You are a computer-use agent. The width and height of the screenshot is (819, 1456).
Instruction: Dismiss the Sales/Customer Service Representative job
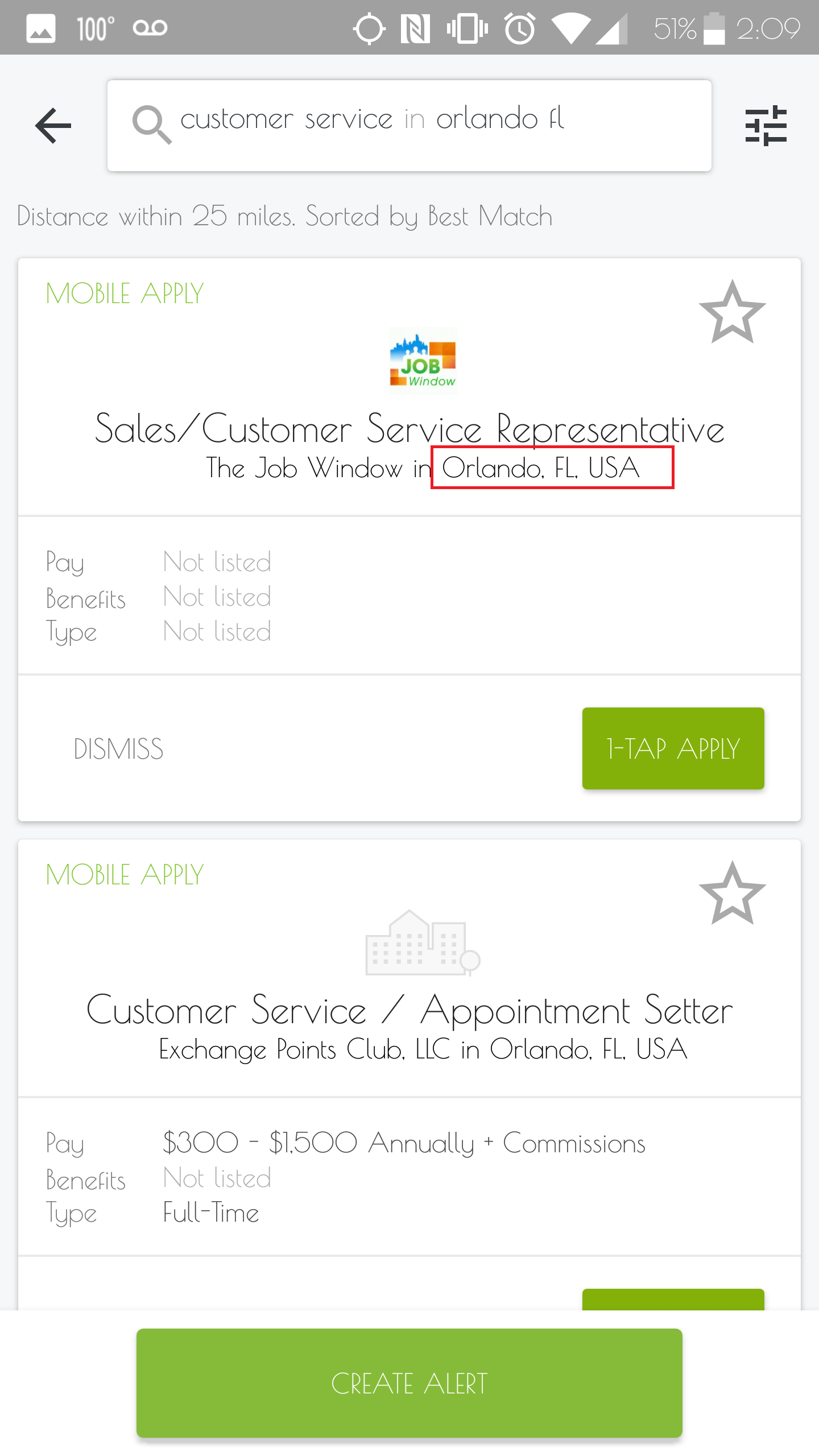click(x=118, y=749)
